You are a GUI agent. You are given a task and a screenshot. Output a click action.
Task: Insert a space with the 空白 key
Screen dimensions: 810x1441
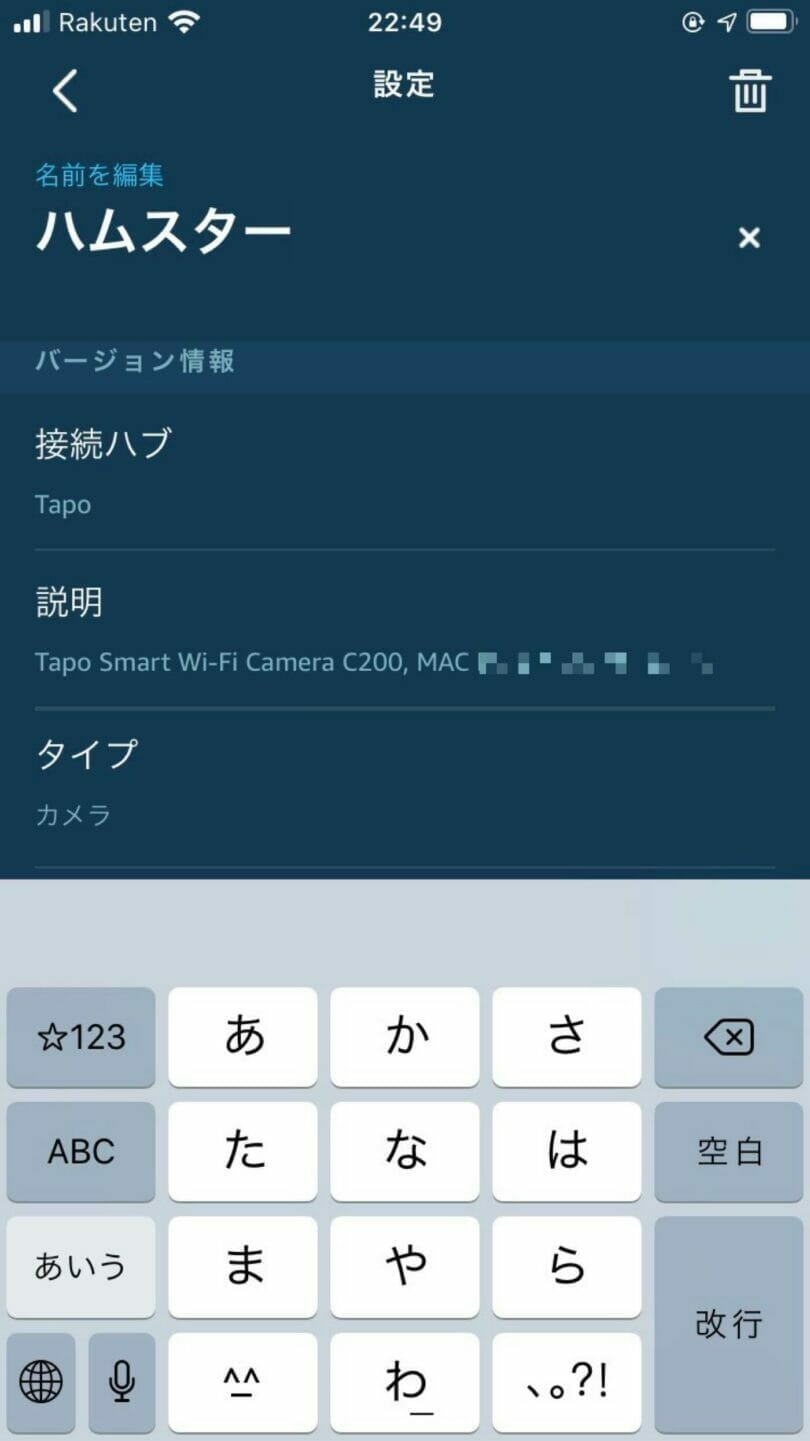729,1152
